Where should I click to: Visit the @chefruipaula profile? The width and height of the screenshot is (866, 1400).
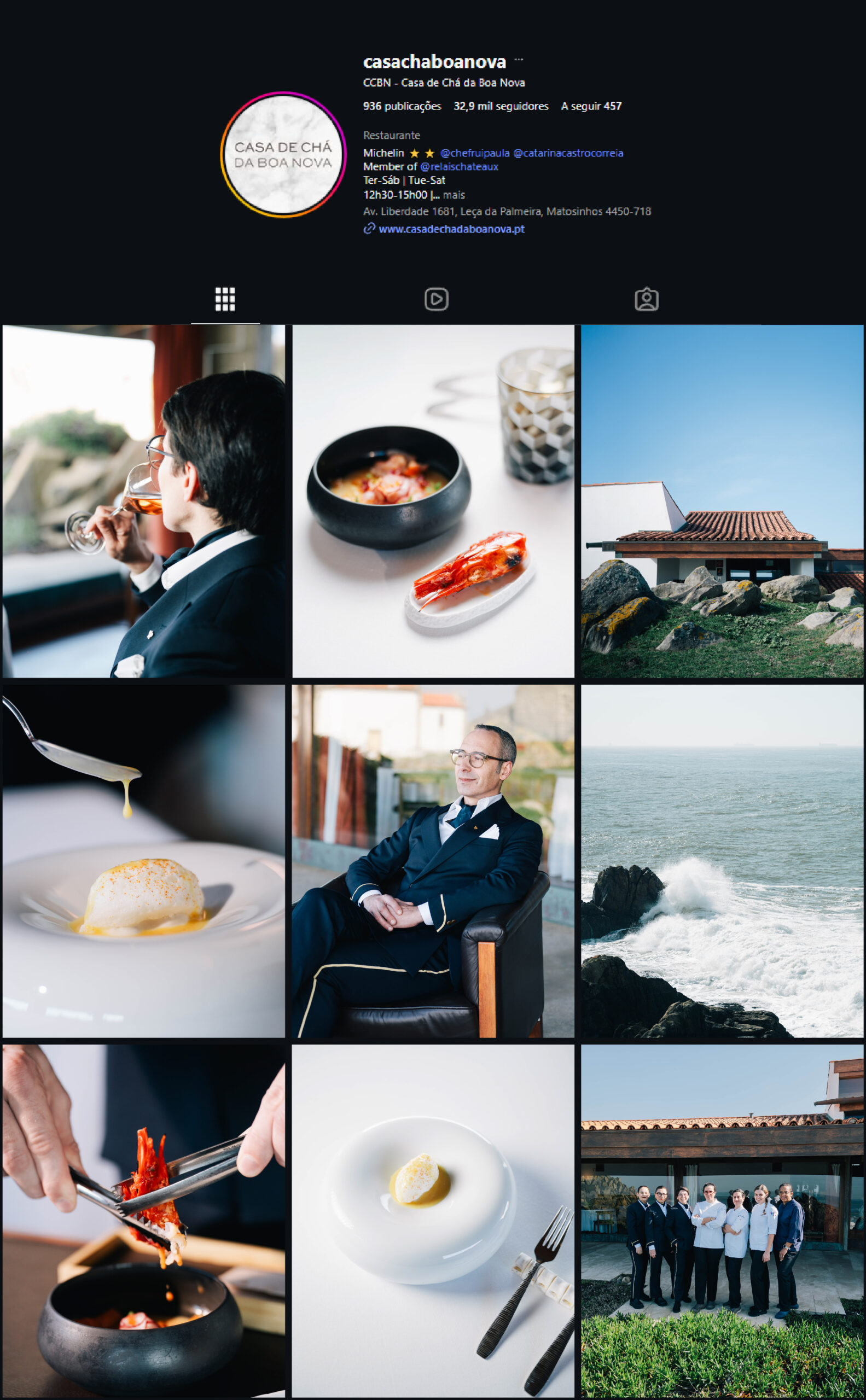click(x=475, y=154)
